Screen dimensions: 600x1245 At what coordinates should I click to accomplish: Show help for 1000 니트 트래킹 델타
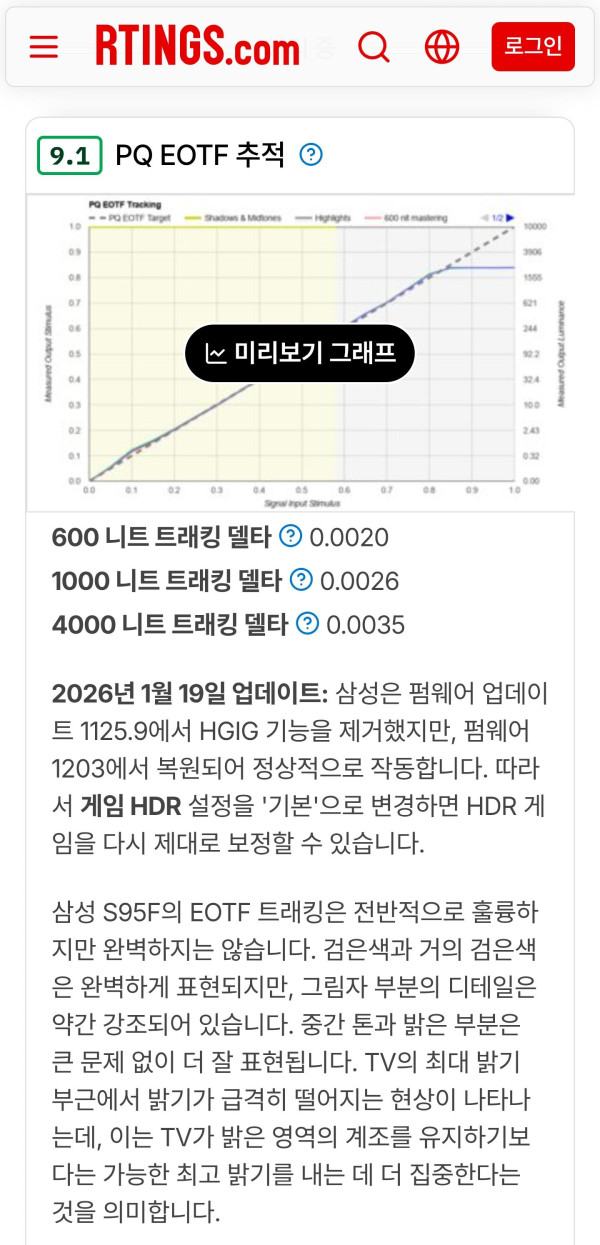click(x=300, y=581)
